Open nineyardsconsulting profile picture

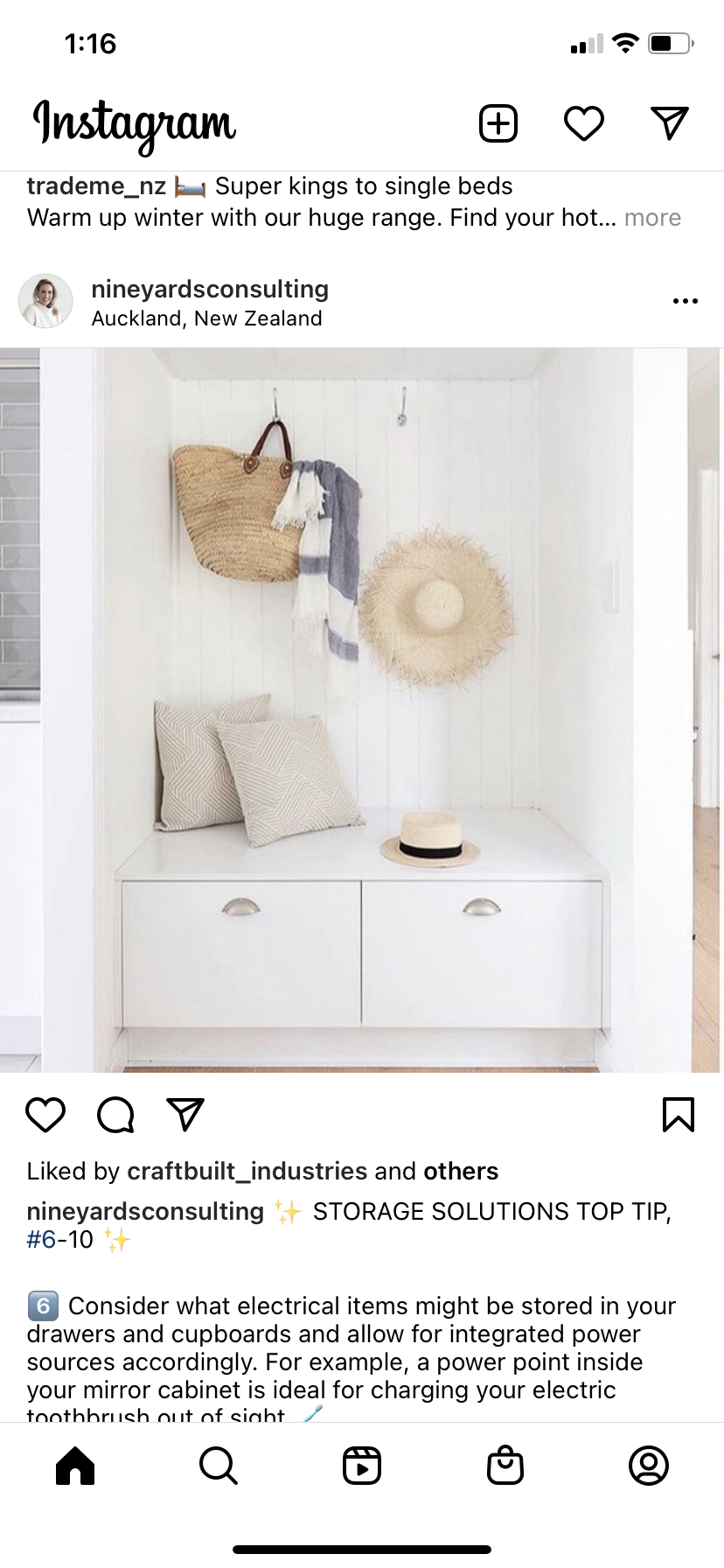coord(45,301)
